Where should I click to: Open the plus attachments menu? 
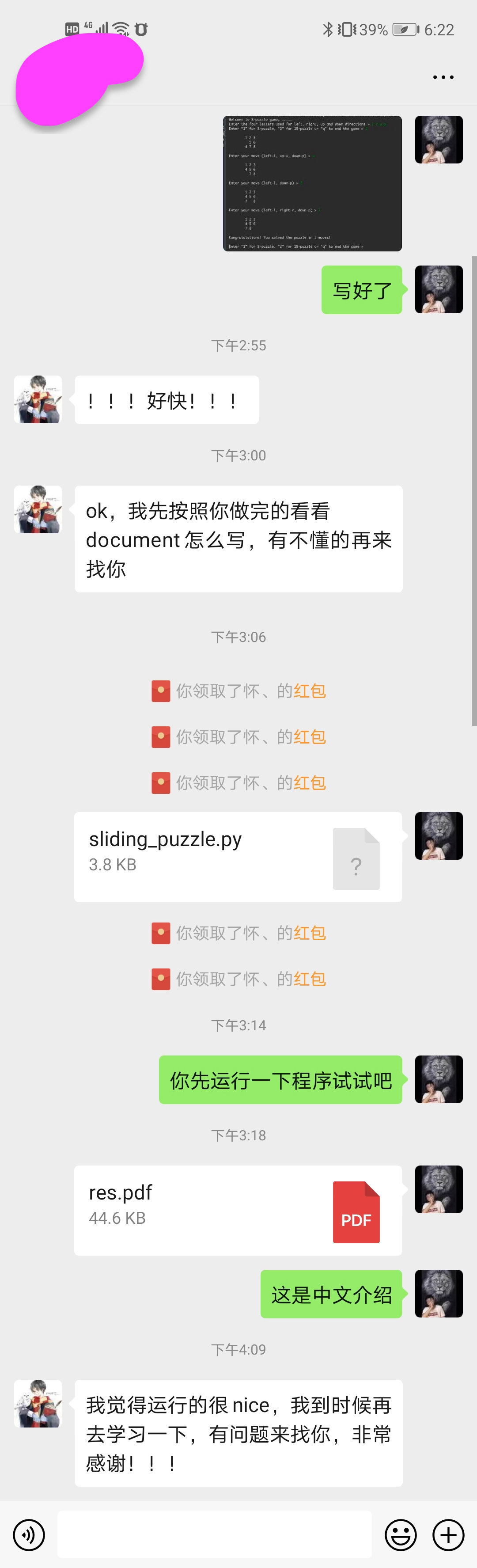(x=448, y=1534)
